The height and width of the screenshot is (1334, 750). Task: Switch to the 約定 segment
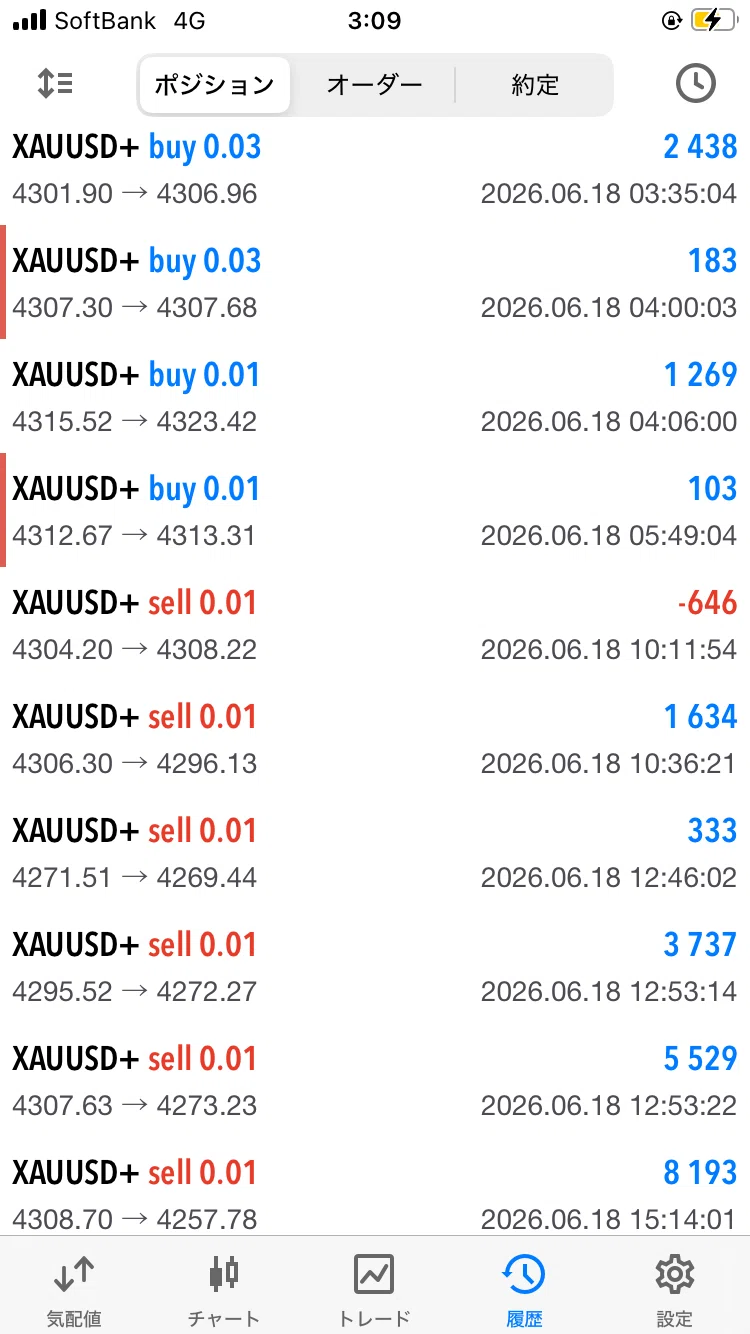click(x=535, y=85)
